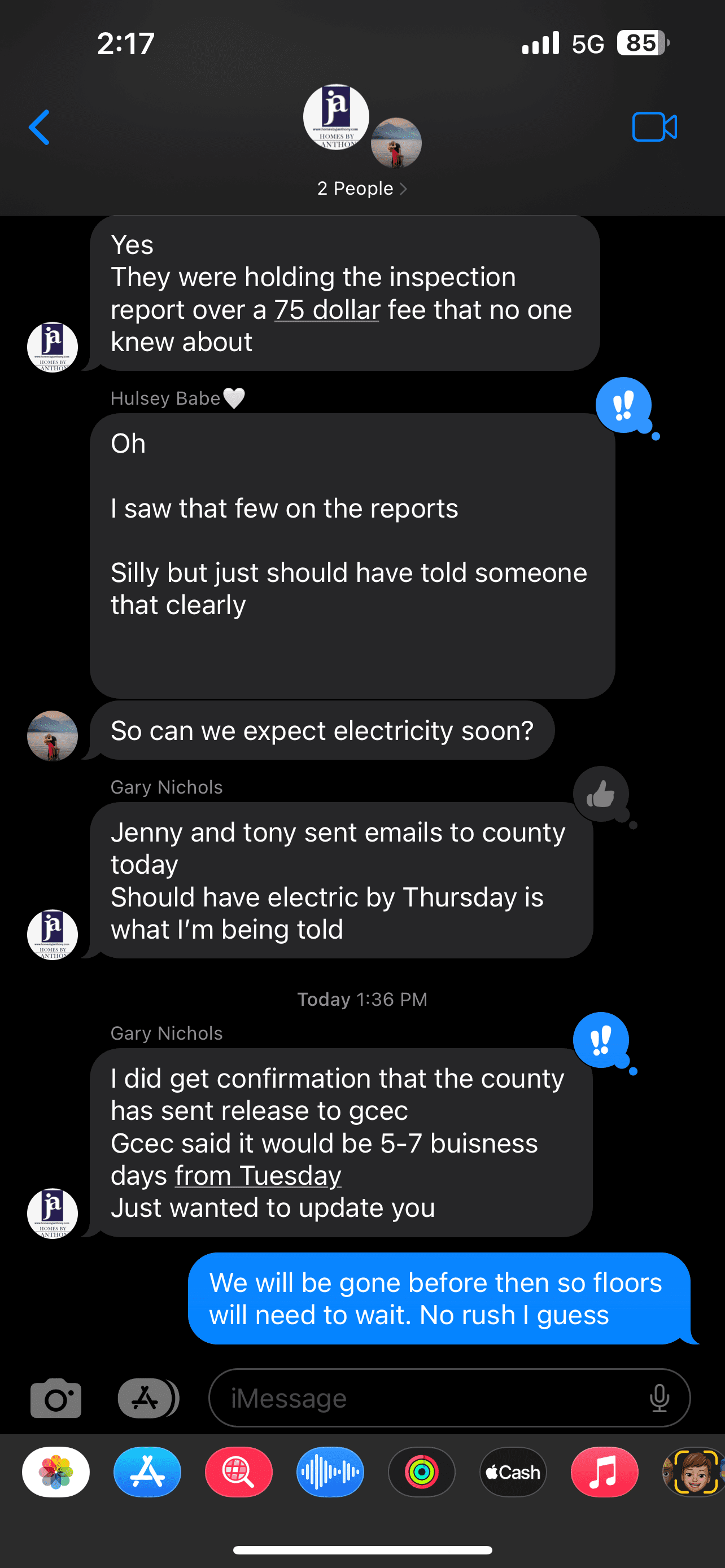The height and width of the screenshot is (1568, 725).
Task: Open the camera to attach a photo
Action: 55,1398
